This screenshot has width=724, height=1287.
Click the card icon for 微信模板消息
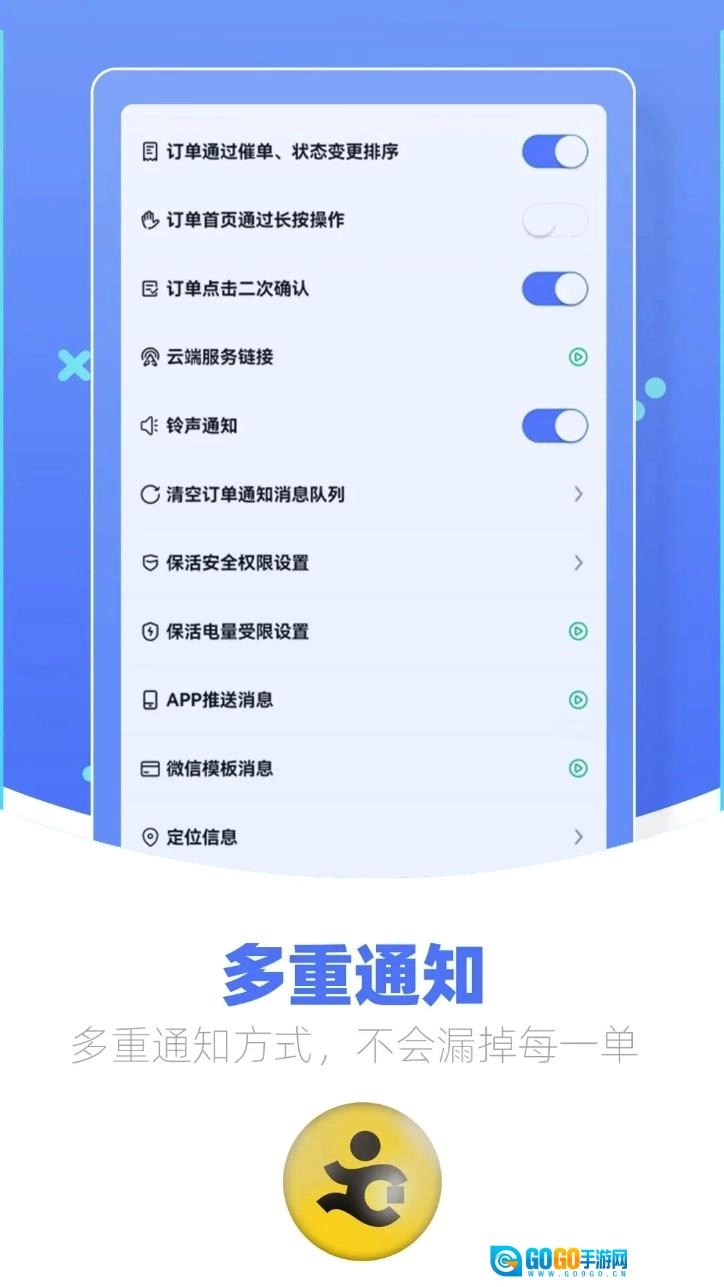click(x=149, y=769)
